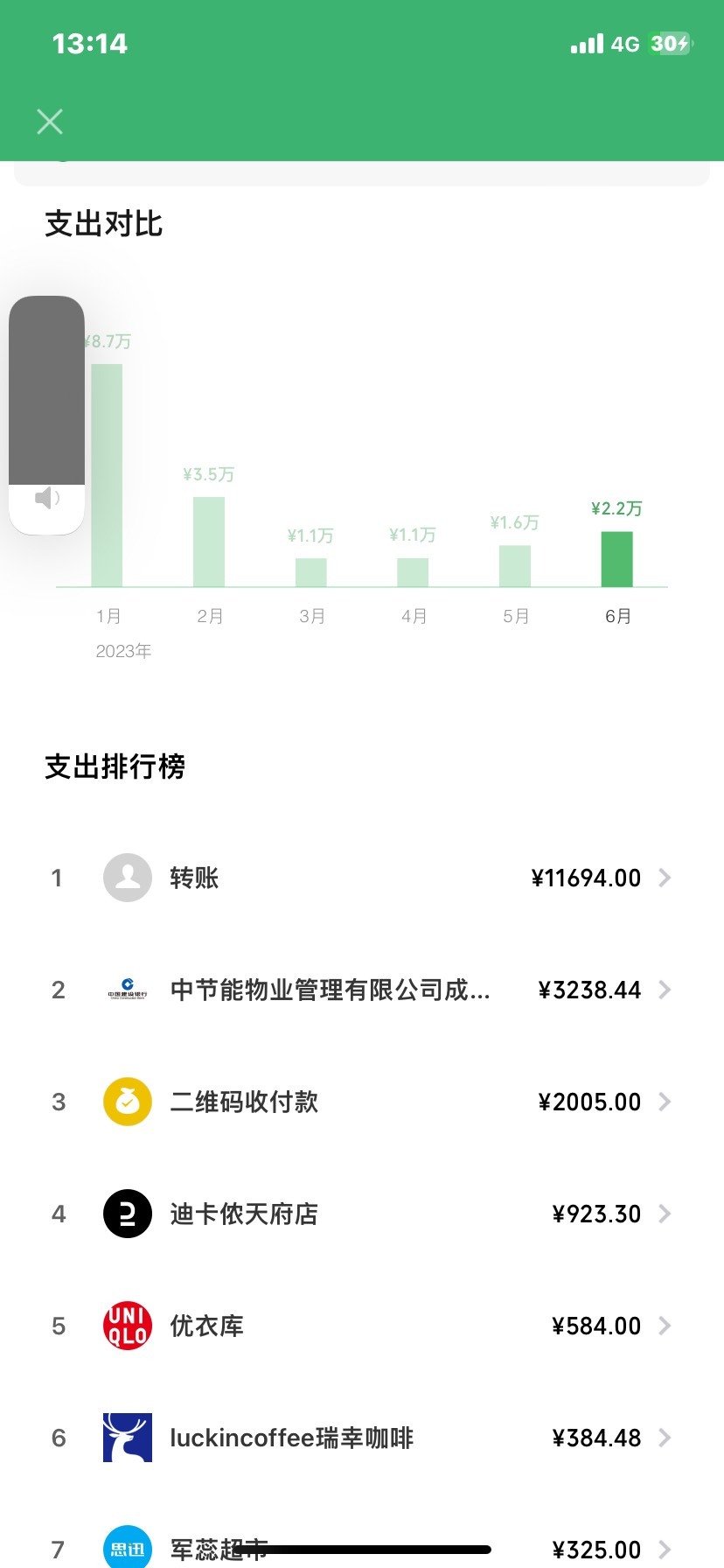Screen dimensions: 724x1568
Task: Open the 军蕊超市 expense entry
Action: [x=362, y=1549]
